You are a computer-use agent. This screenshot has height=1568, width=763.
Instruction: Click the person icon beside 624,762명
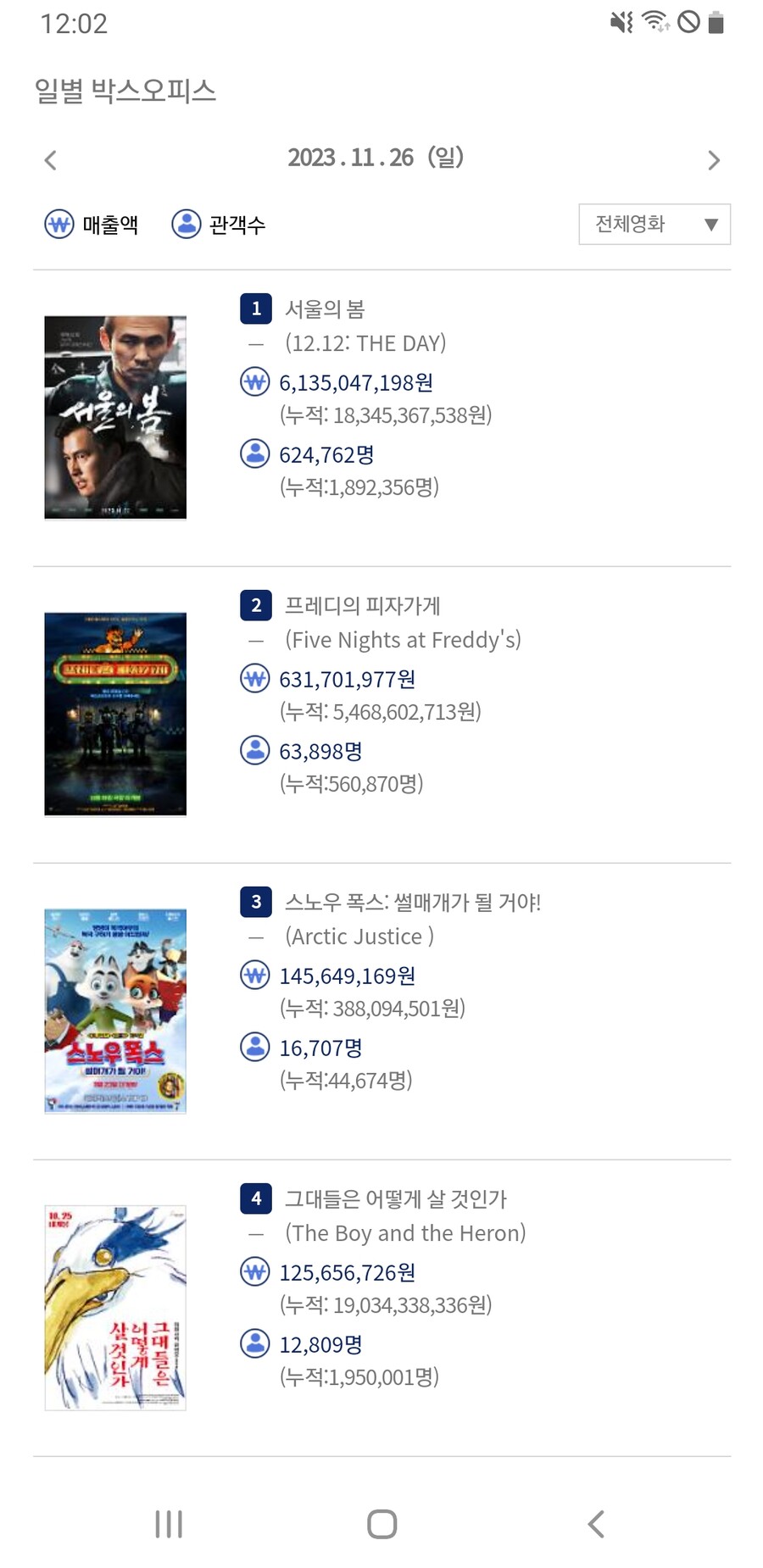(254, 454)
